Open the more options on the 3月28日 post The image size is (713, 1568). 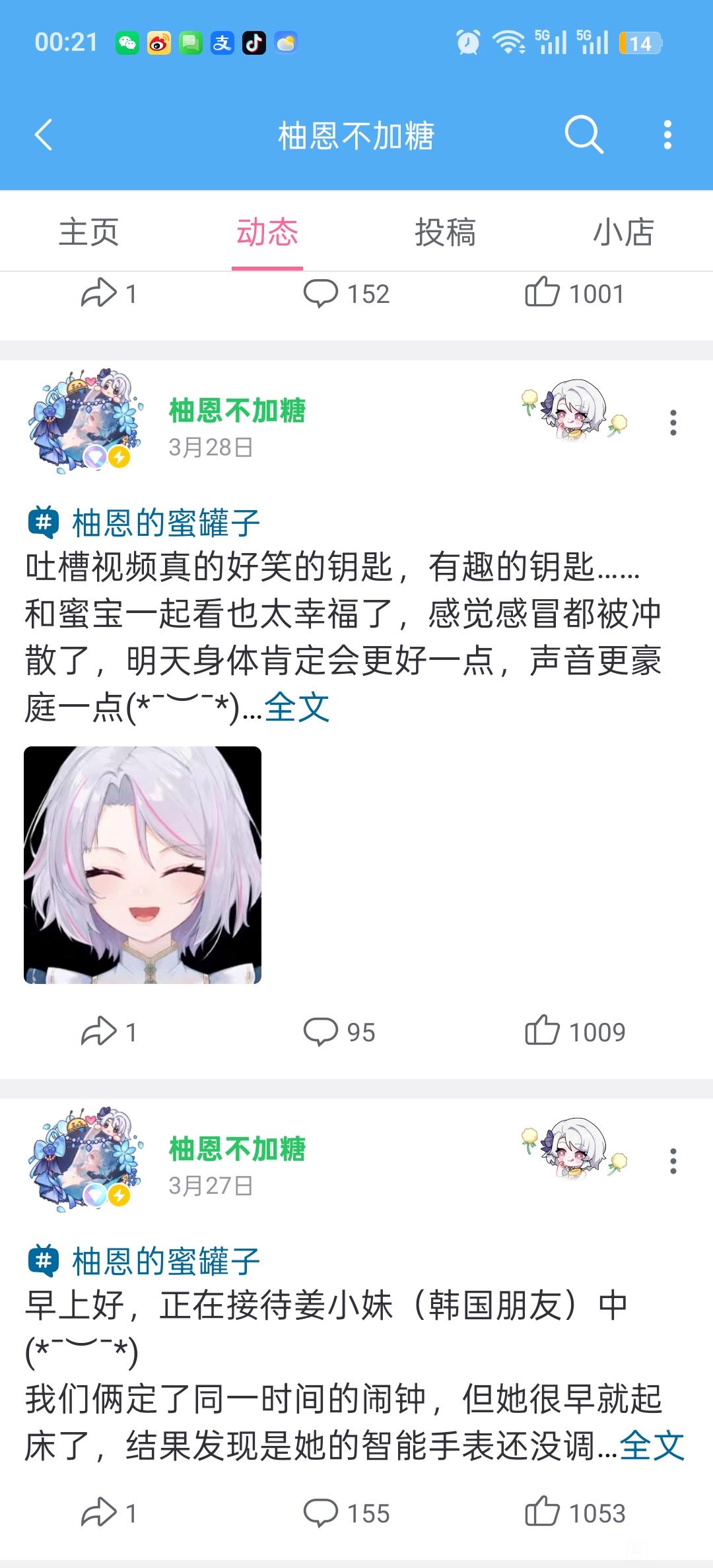click(673, 422)
